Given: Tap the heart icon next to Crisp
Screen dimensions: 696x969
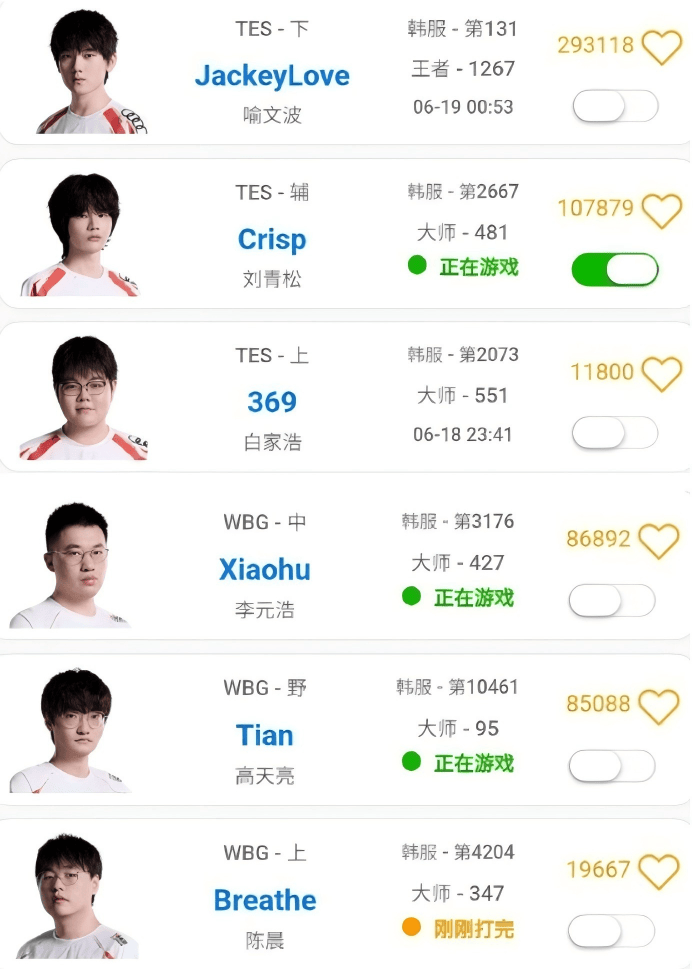Looking at the screenshot, I should coord(661,210).
